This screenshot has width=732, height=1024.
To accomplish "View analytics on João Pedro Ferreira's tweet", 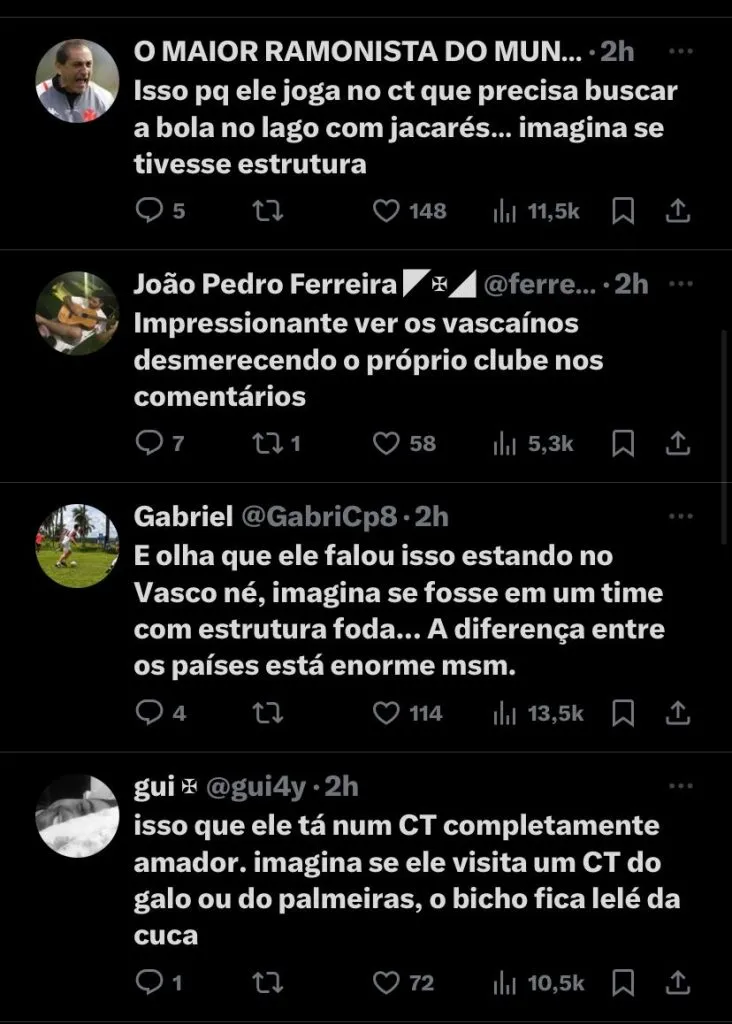I will coord(504,443).
